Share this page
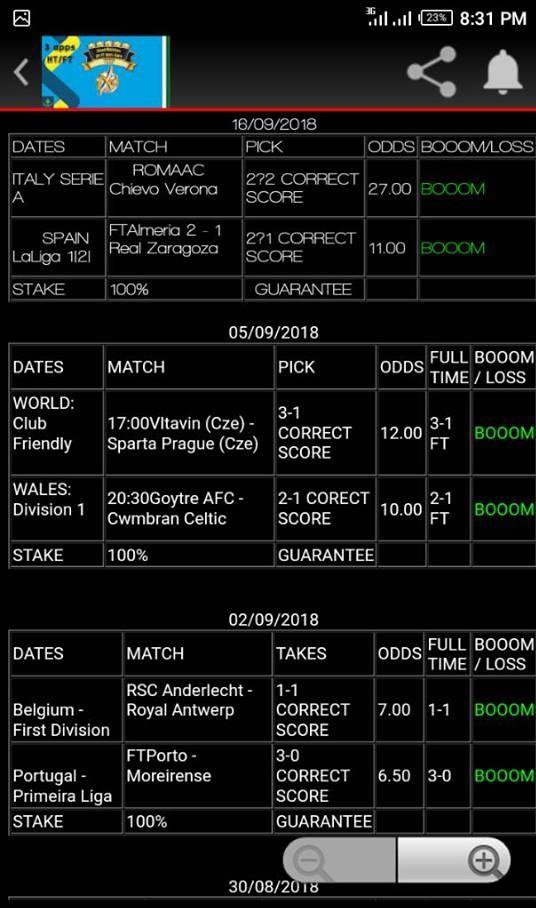 432,72
